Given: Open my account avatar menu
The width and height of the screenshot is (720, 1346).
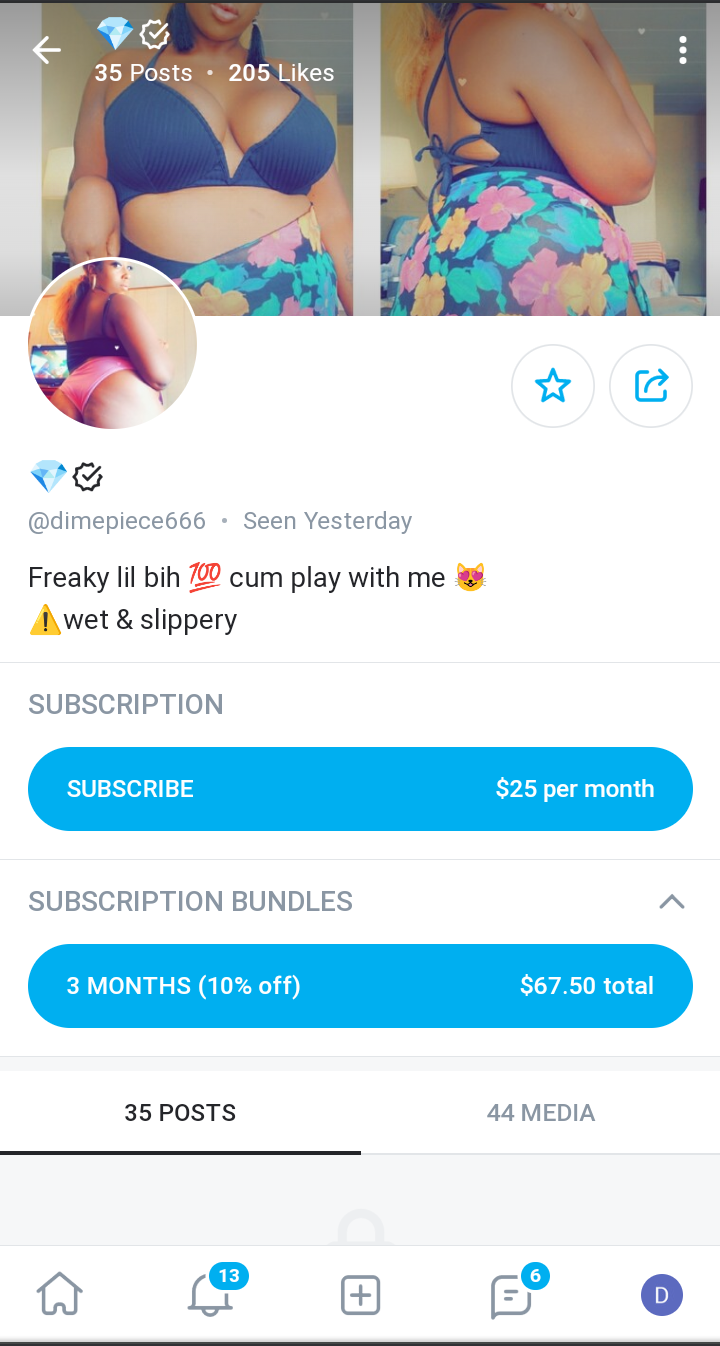Looking at the screenshot, I should pos(662,1296).
